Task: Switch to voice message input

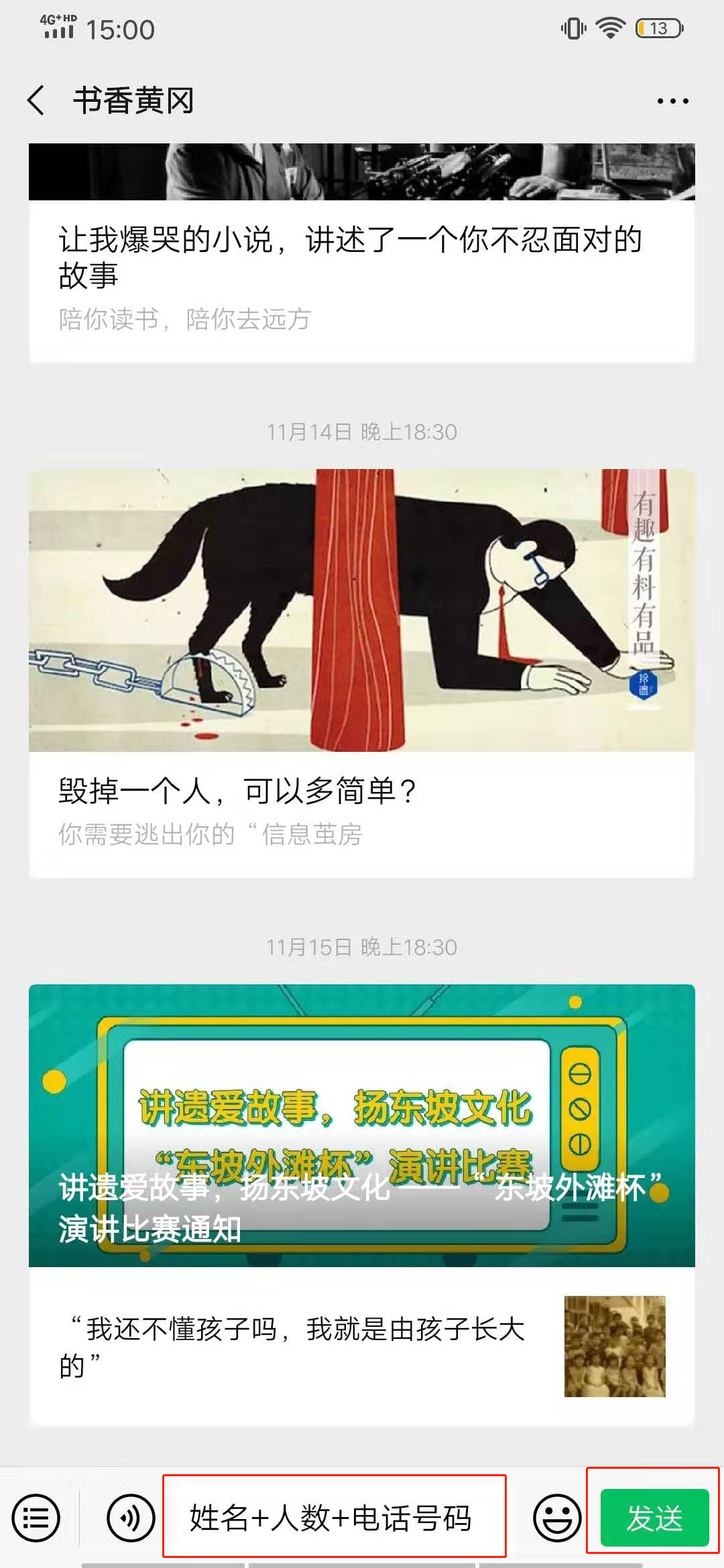Action: point(131,1518)
